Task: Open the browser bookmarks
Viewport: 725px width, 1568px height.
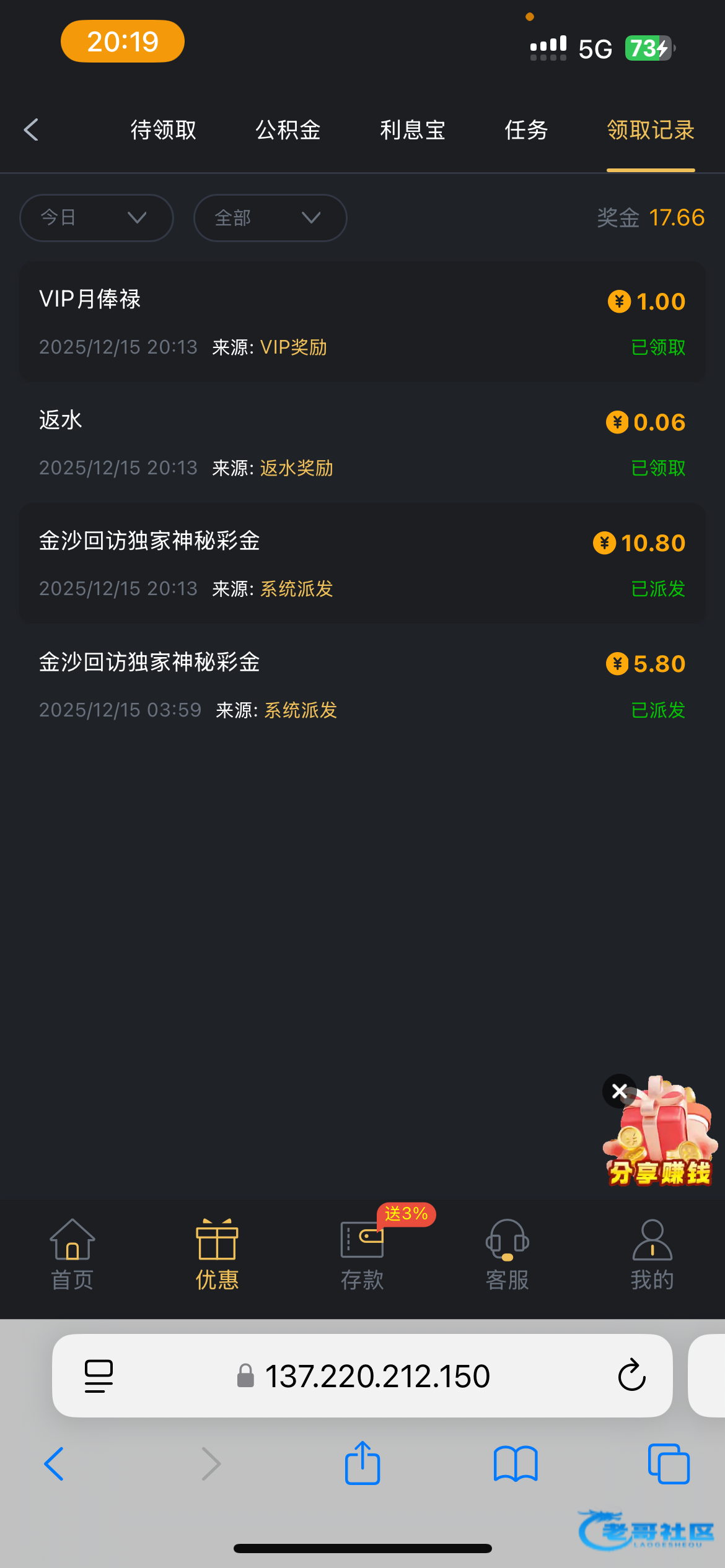Action: [516, 1464]
